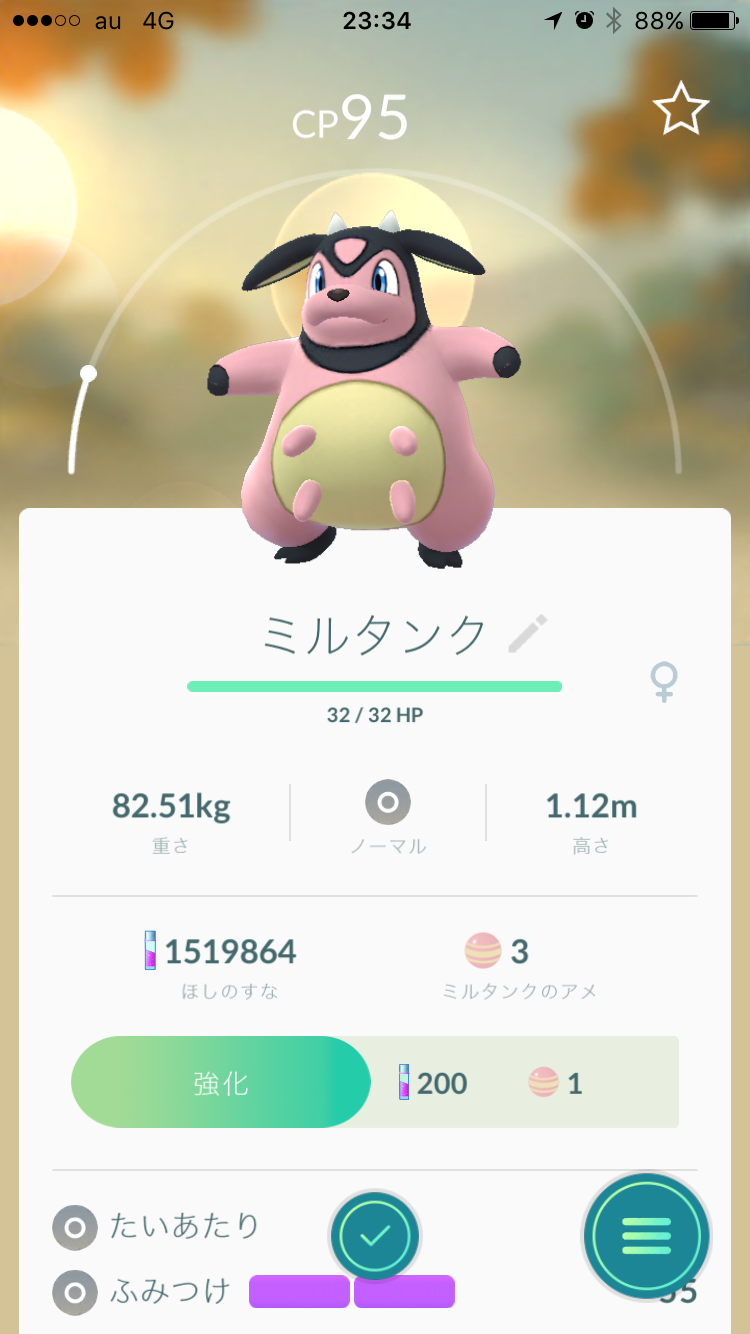Tap the 強化 power up button

(x=221, y=1082)
